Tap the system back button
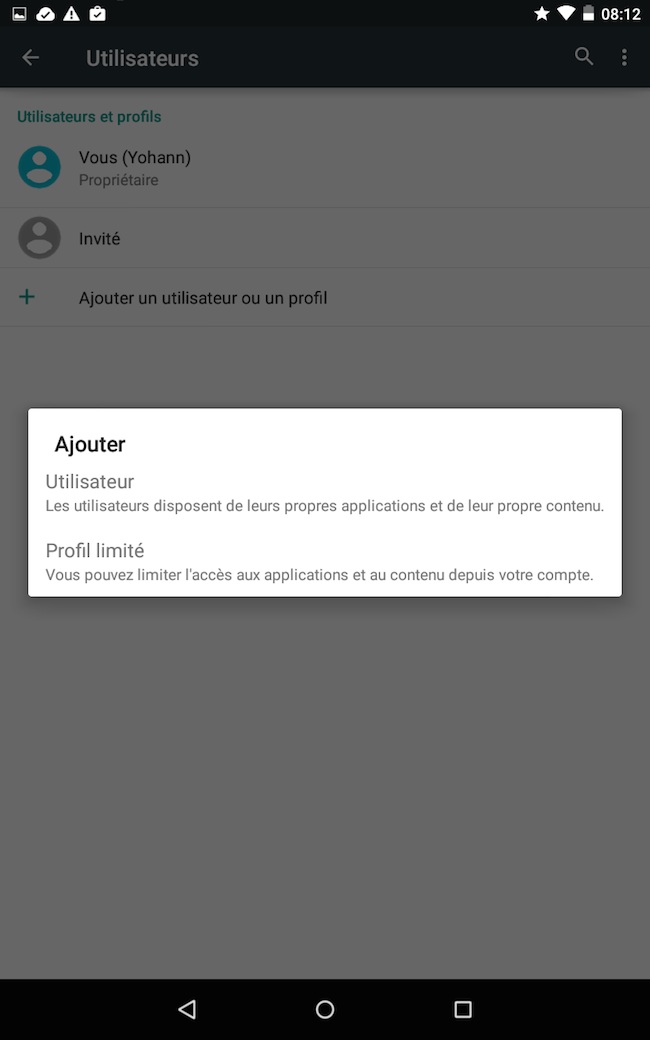The width and height of the screenshot is (650, 1040). click(187, 1010)
